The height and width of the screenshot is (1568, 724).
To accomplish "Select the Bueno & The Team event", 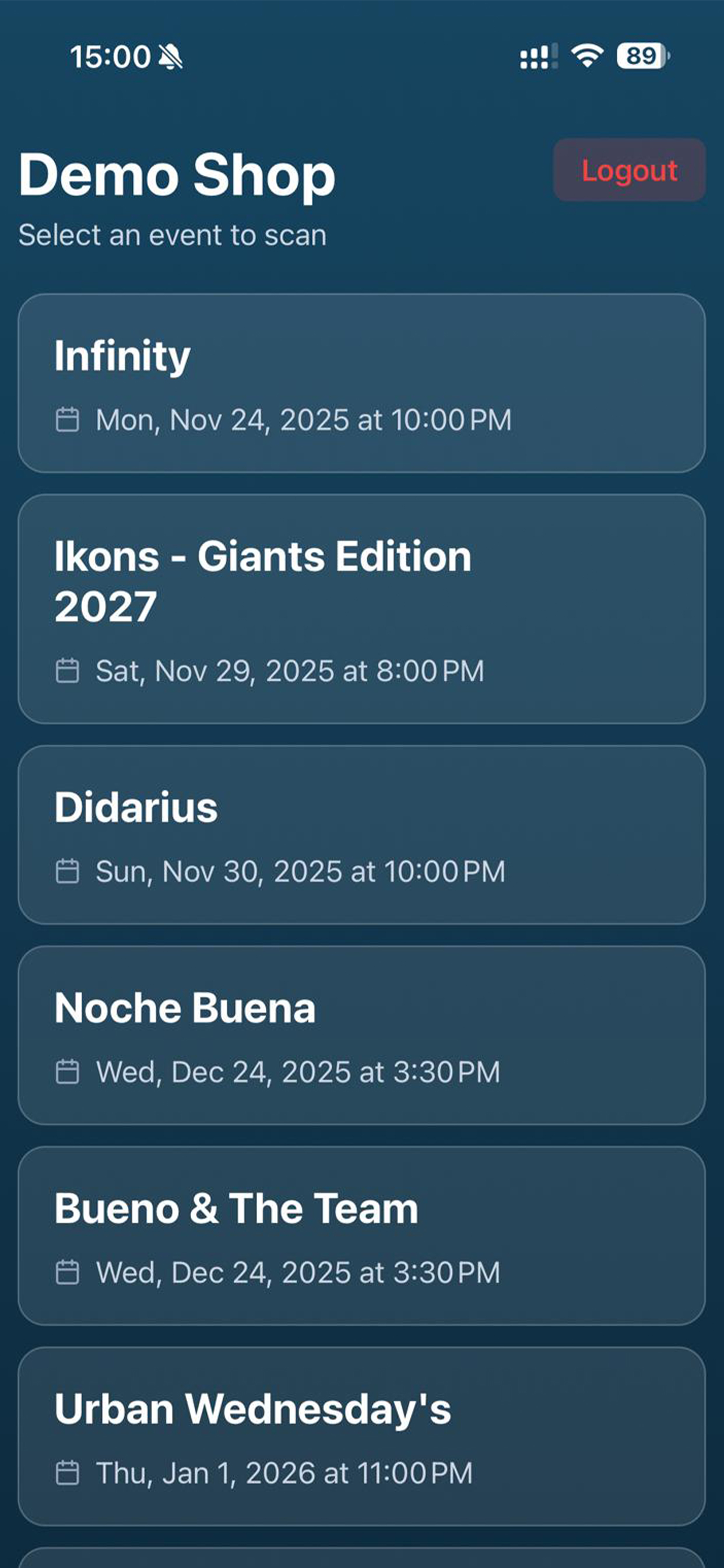I will click(x=362, y=1236).
